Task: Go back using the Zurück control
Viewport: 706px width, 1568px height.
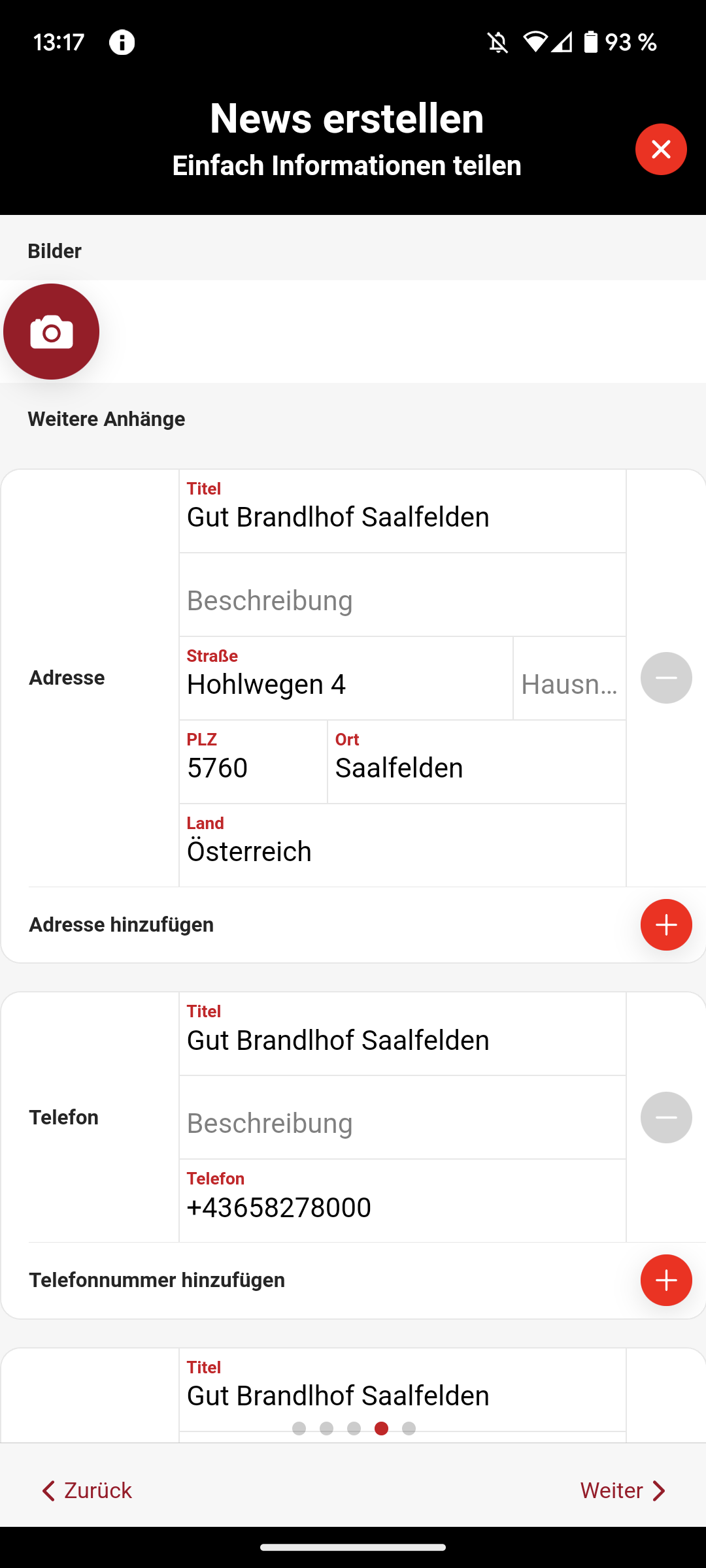Action: pos(86,1490)
